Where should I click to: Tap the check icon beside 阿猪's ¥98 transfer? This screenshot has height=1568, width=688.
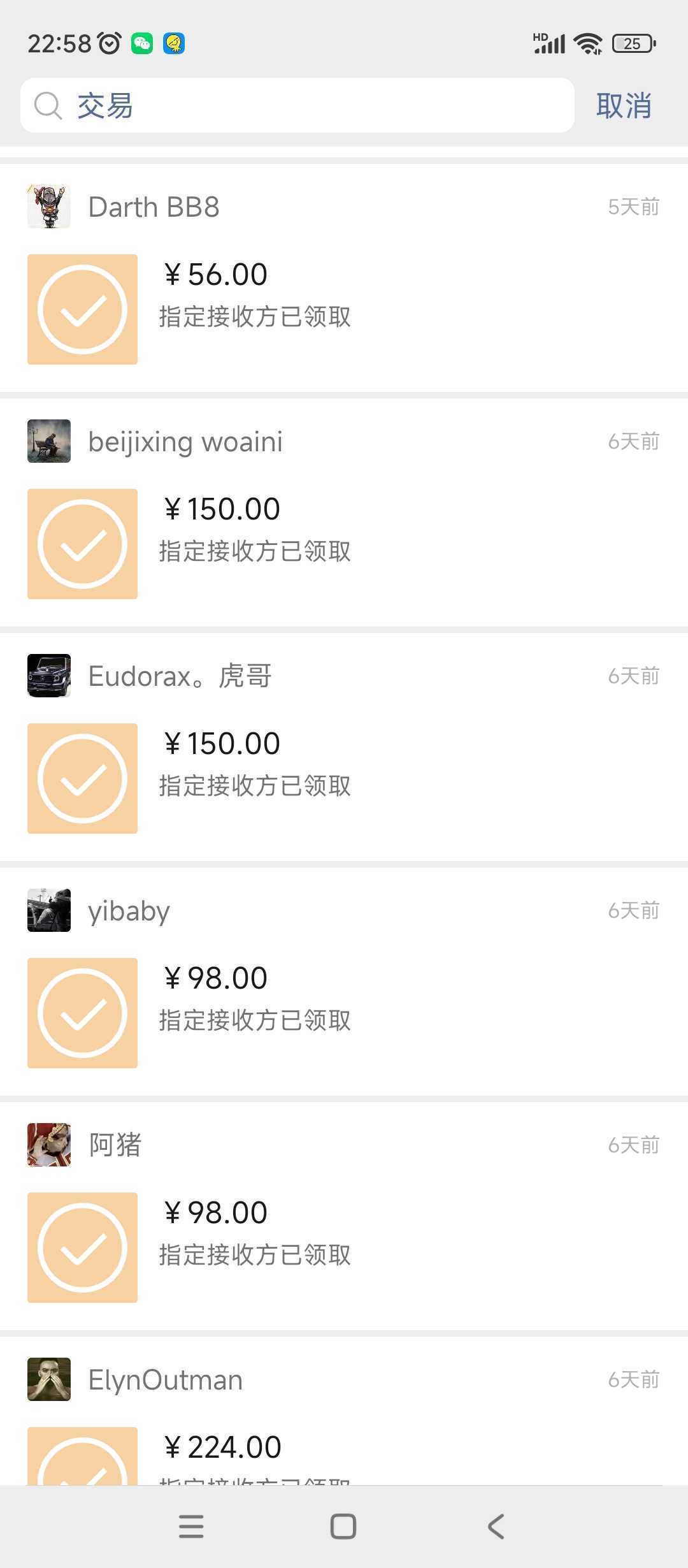(x=82, y=1247)
